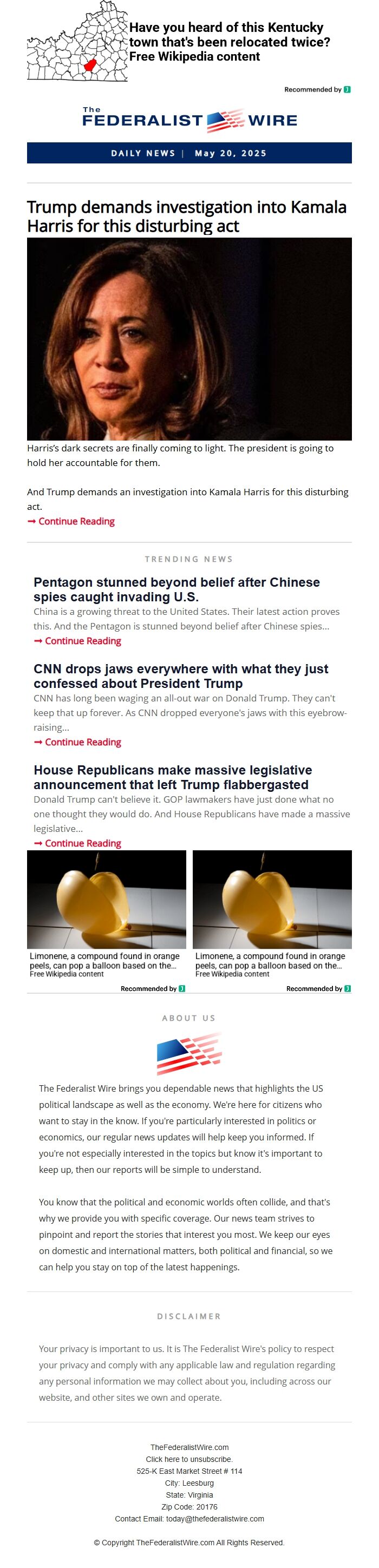Click here to unsubscribe
The image size is (379, 1568).
tap(190, 1459)
